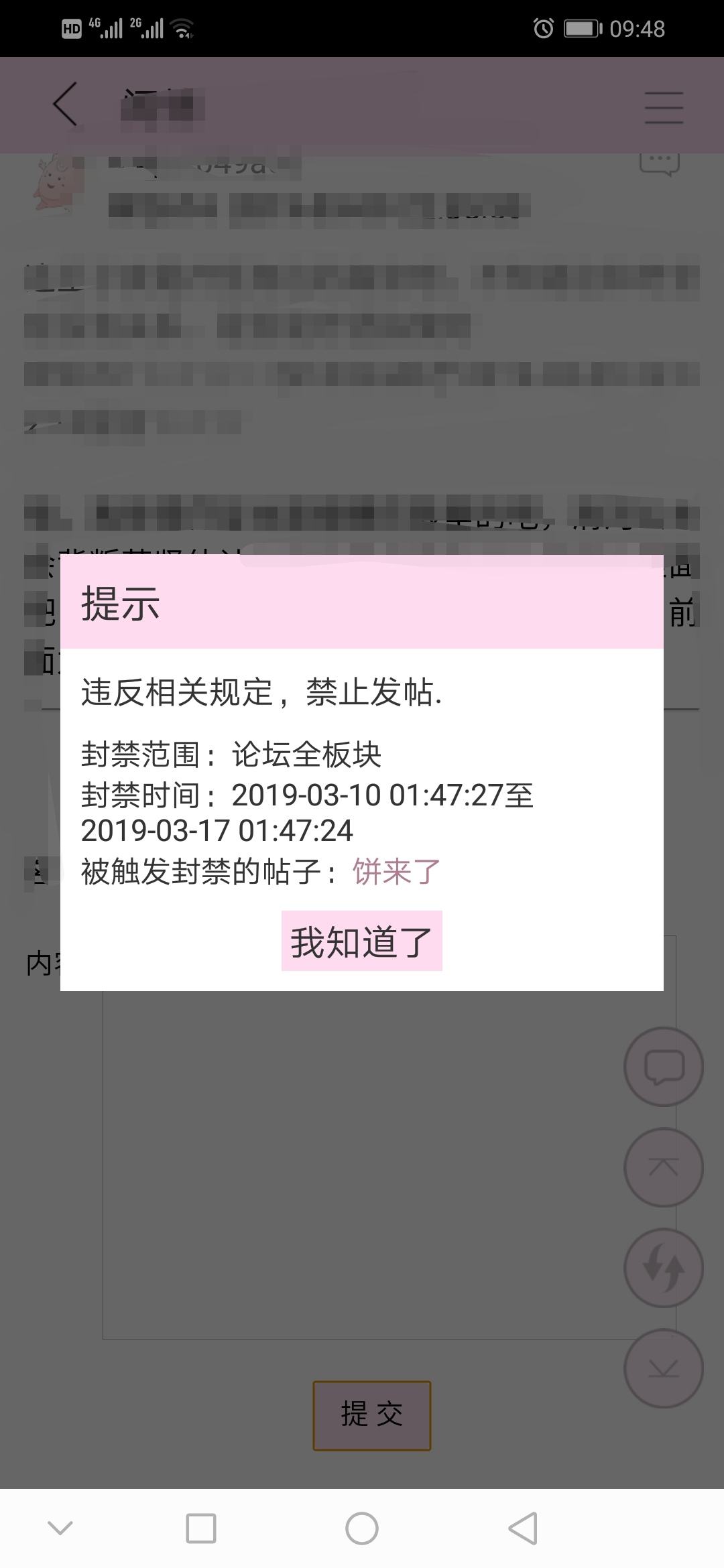This screenshot has width=724, height=1568.
Task: Open the hamburger menu
Action: [x=664, y=107]
